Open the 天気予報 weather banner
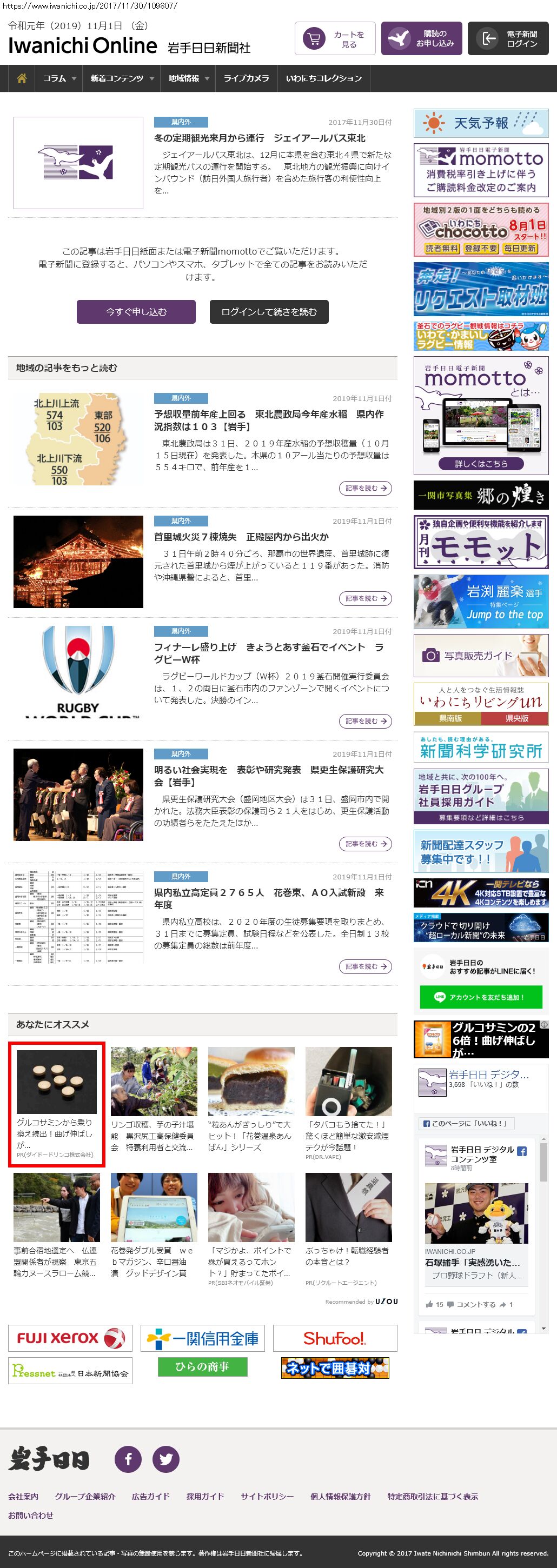The image size is (557, 1568). pyautogui.click(x=481, y=123)
